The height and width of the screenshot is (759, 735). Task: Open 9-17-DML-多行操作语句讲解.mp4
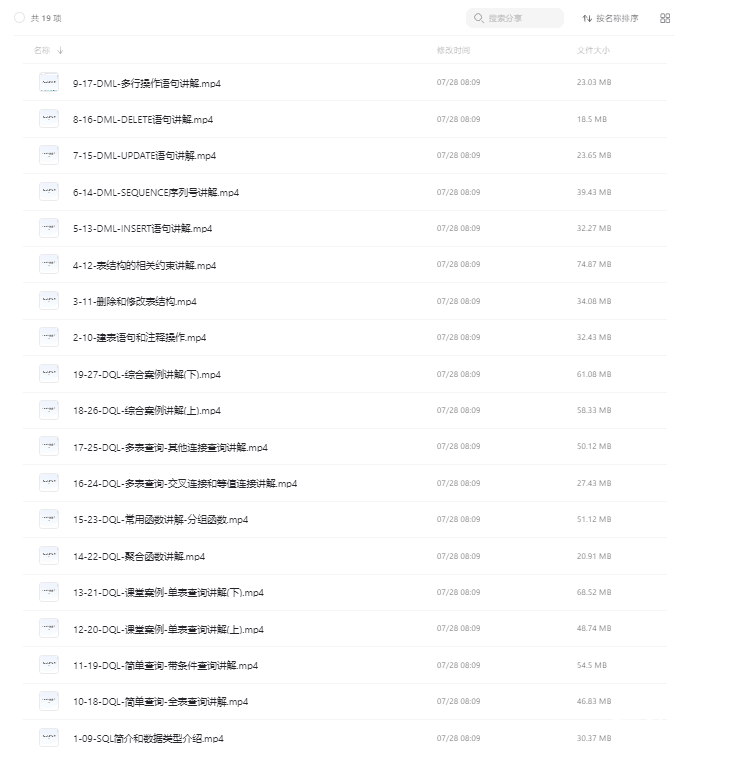coord(146,83)
